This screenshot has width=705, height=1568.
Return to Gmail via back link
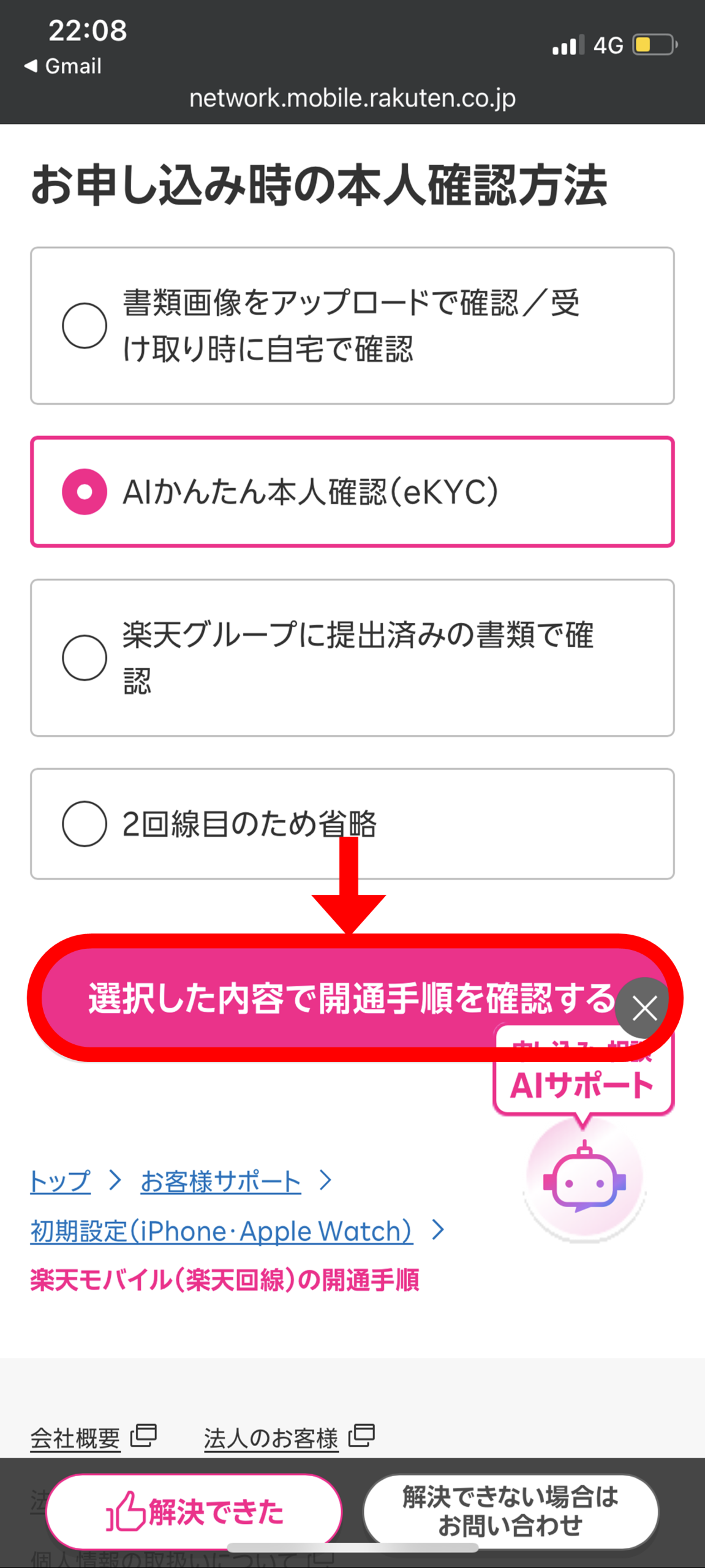(x=62, y=66)
